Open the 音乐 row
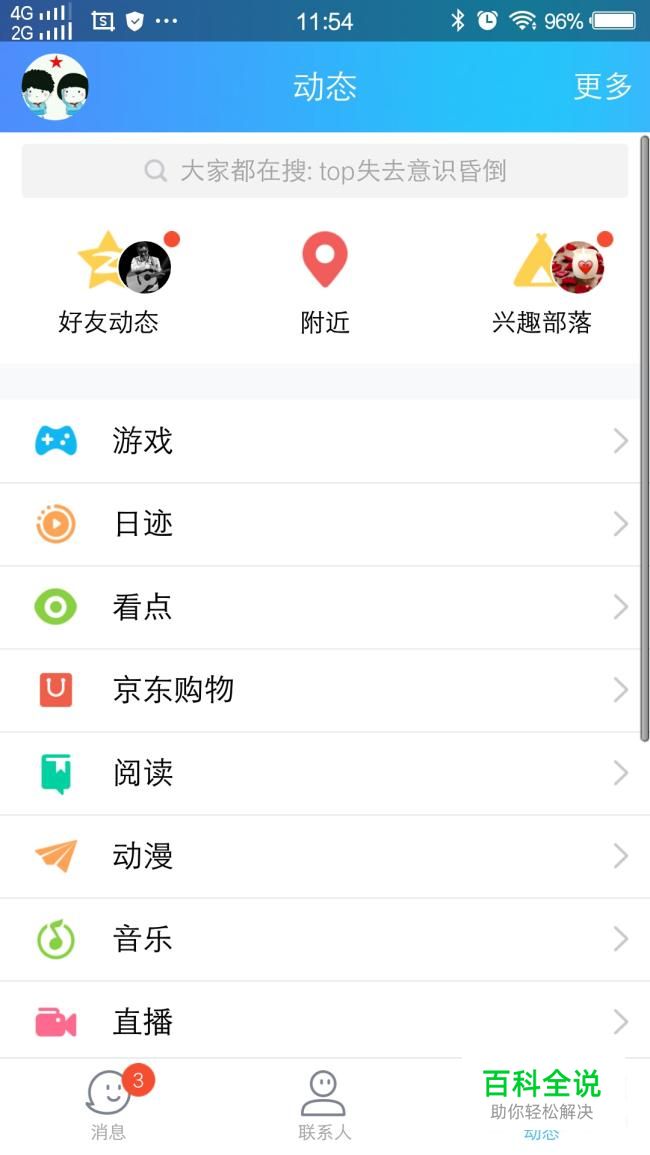The width and height of the screenshot is (650, 1155). (320, 939)
